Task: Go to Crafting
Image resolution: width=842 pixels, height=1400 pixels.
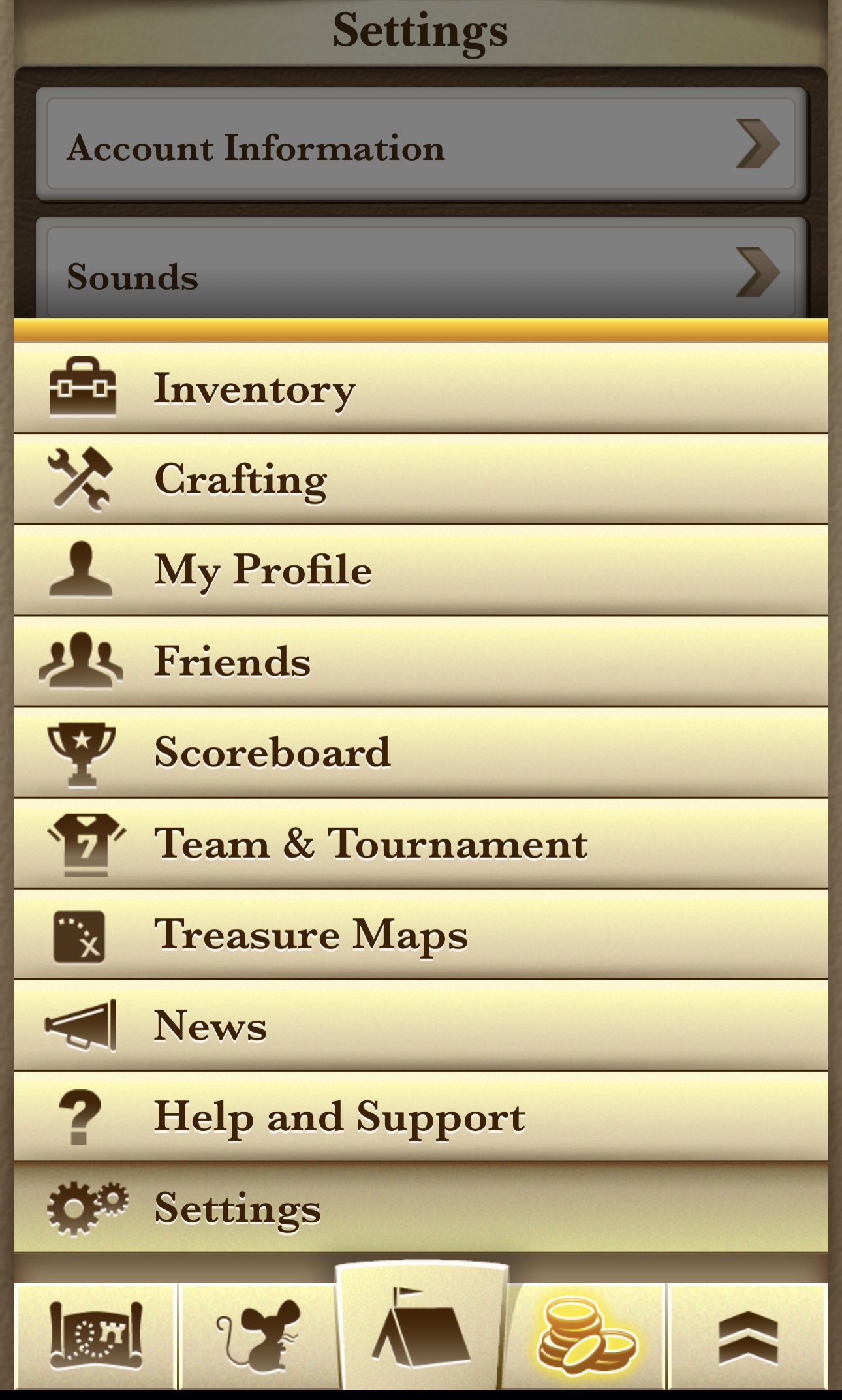Action: coord(421,479)
